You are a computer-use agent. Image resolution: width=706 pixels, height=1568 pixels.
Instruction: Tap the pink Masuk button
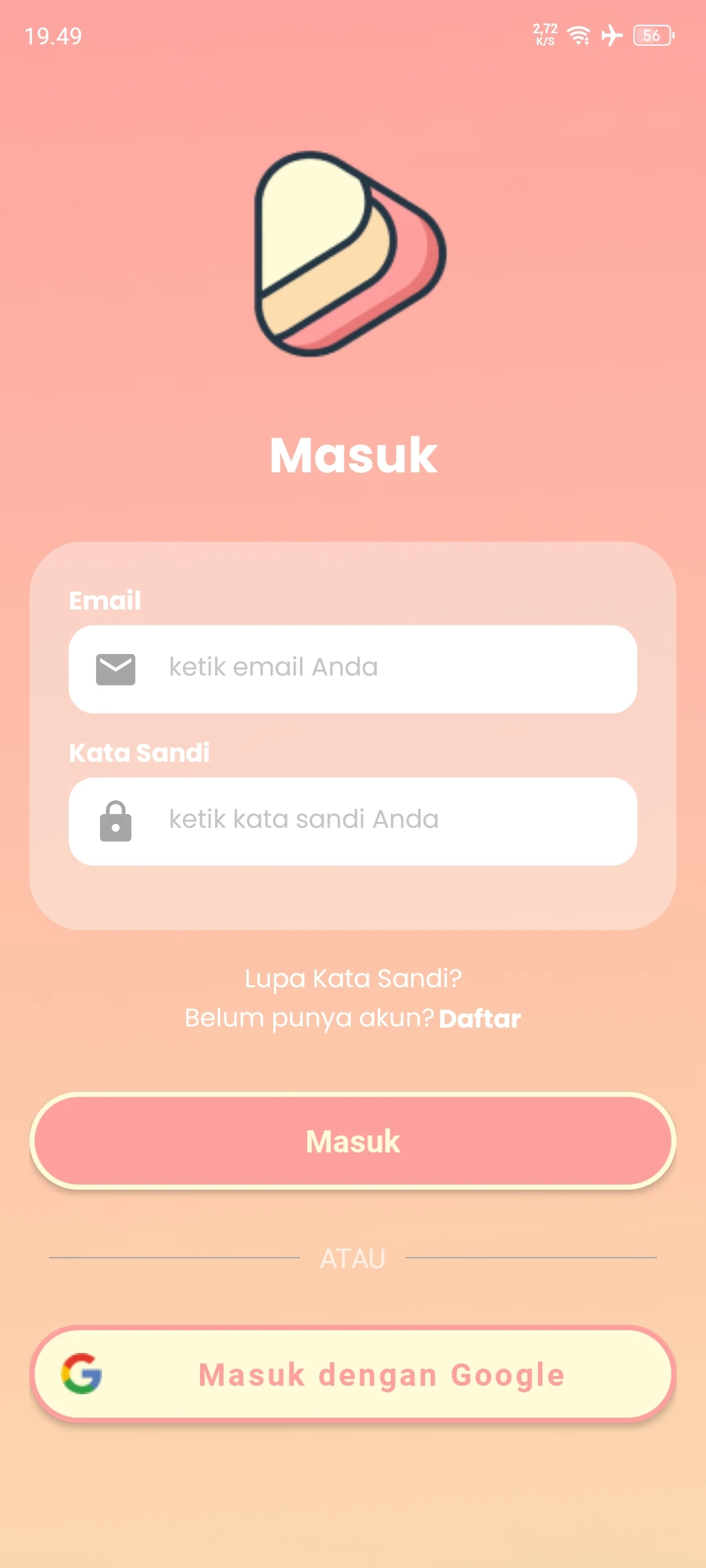coord(353,1141)
